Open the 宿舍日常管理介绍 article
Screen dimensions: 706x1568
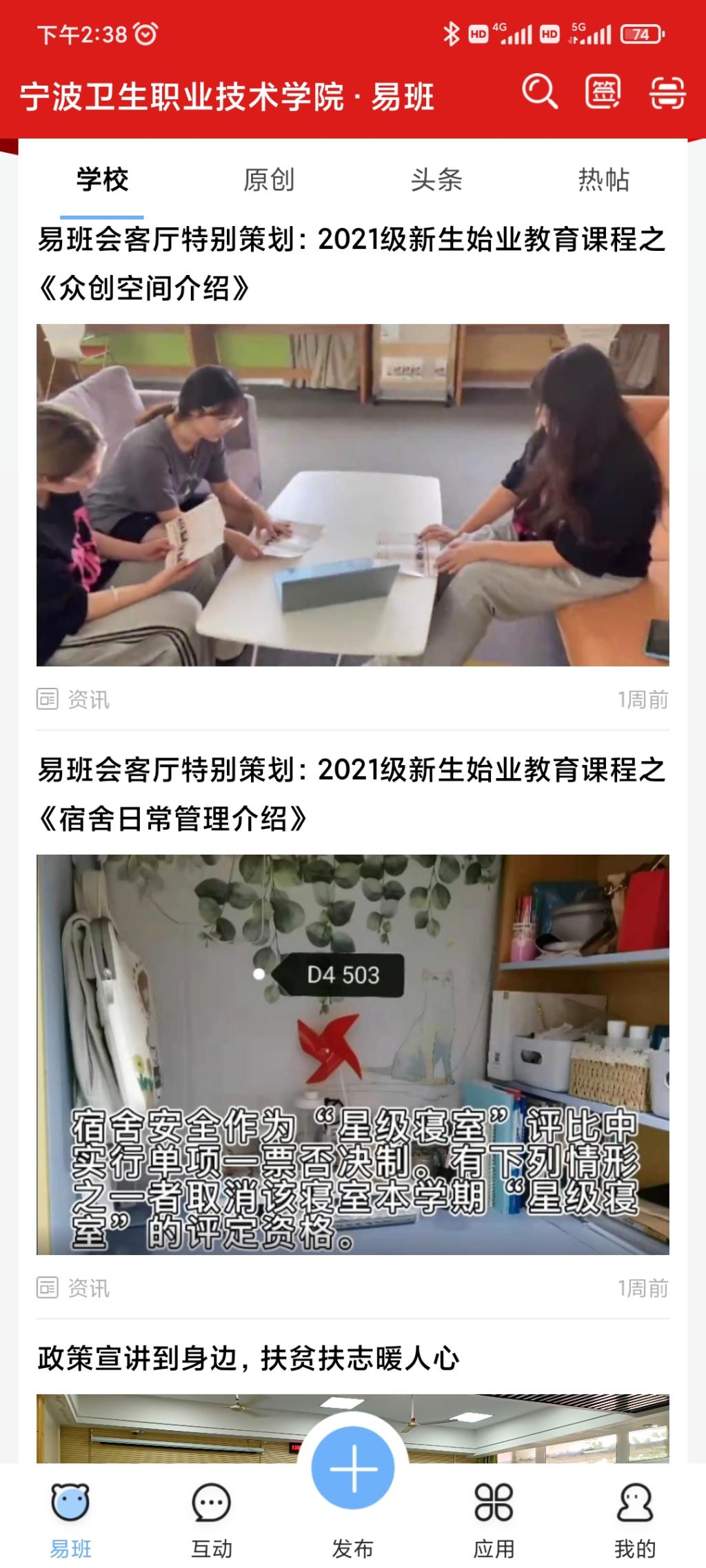pyautogui.click(x=352, y=794)
